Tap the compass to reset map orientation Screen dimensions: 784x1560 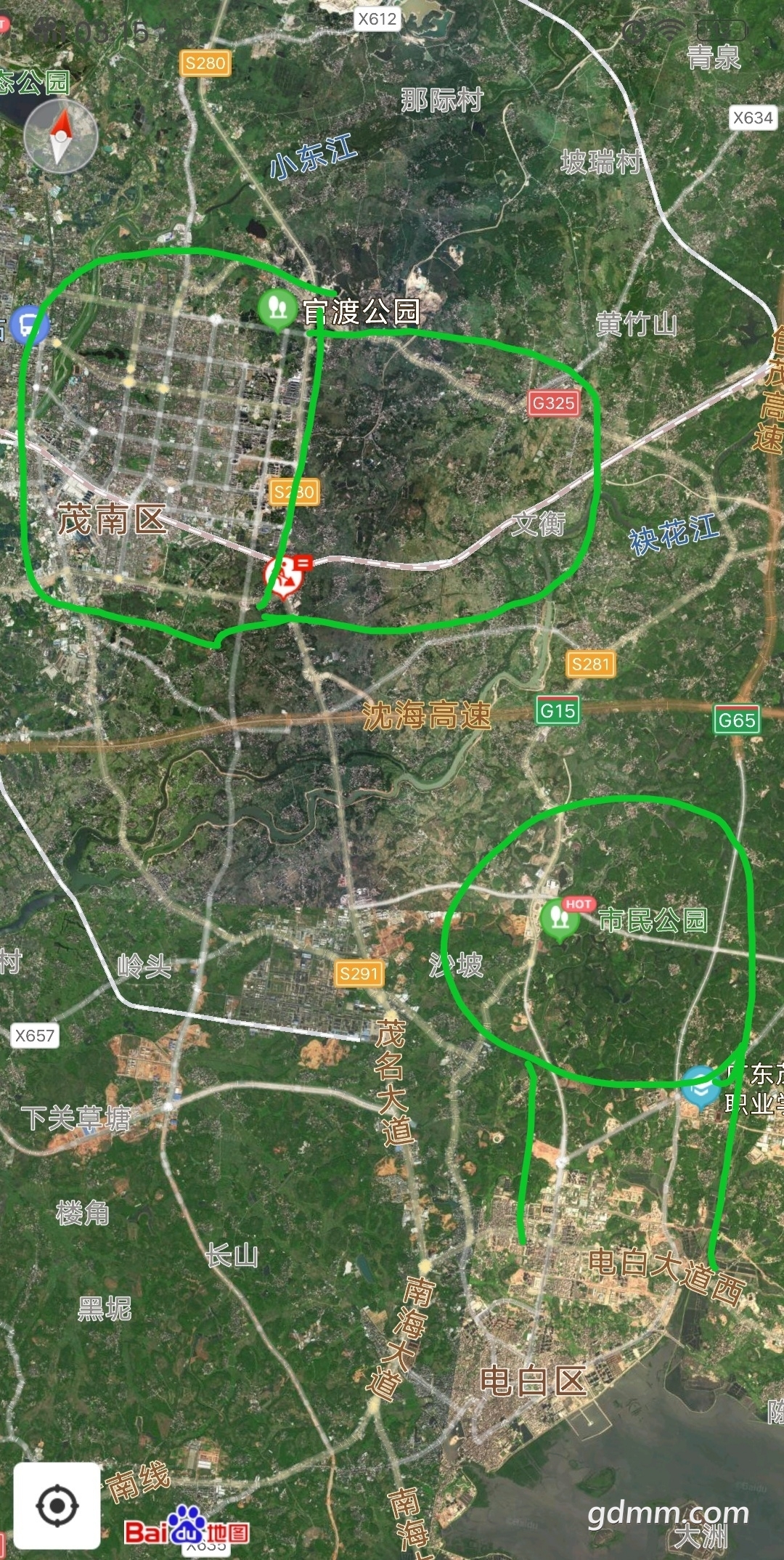[60, 136]
